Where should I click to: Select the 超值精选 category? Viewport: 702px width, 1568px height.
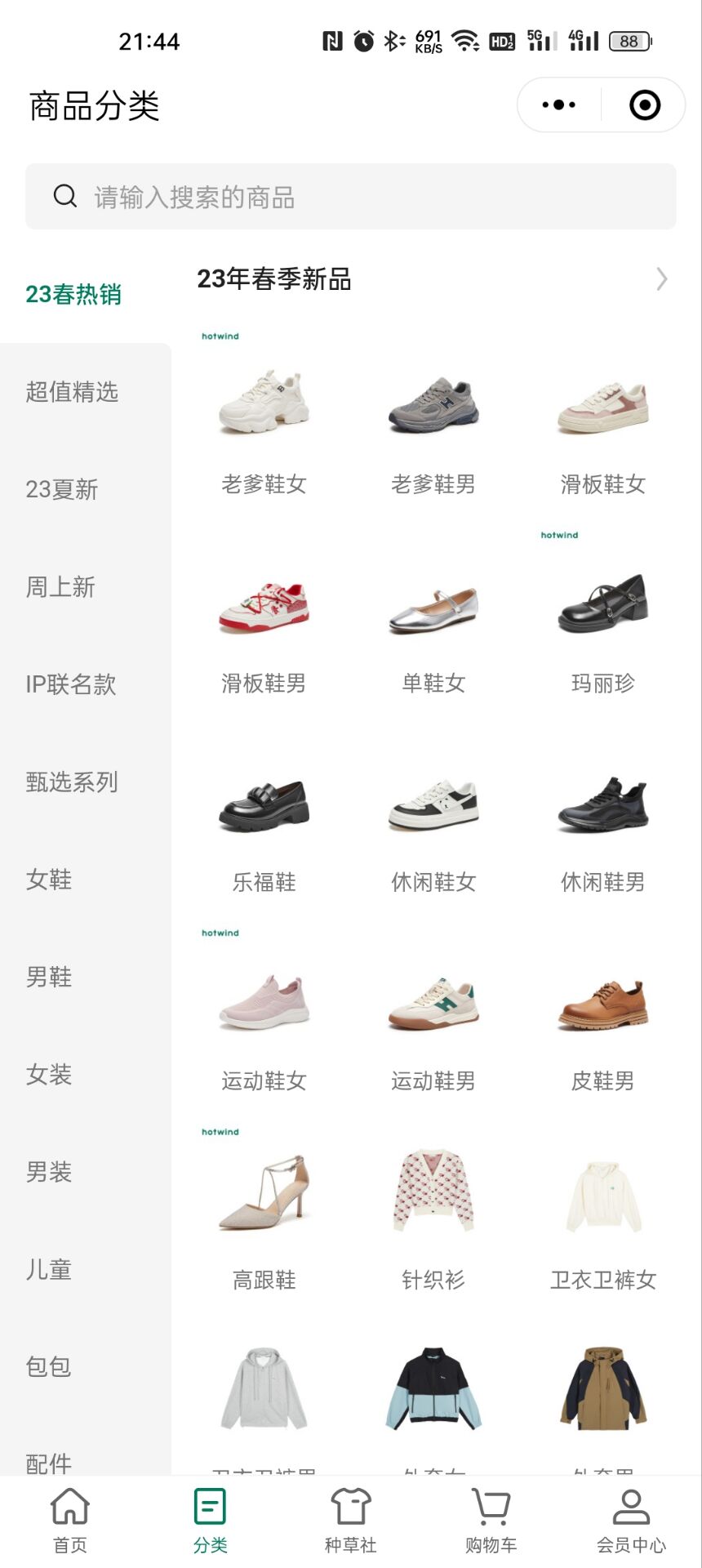click(72, 392)
